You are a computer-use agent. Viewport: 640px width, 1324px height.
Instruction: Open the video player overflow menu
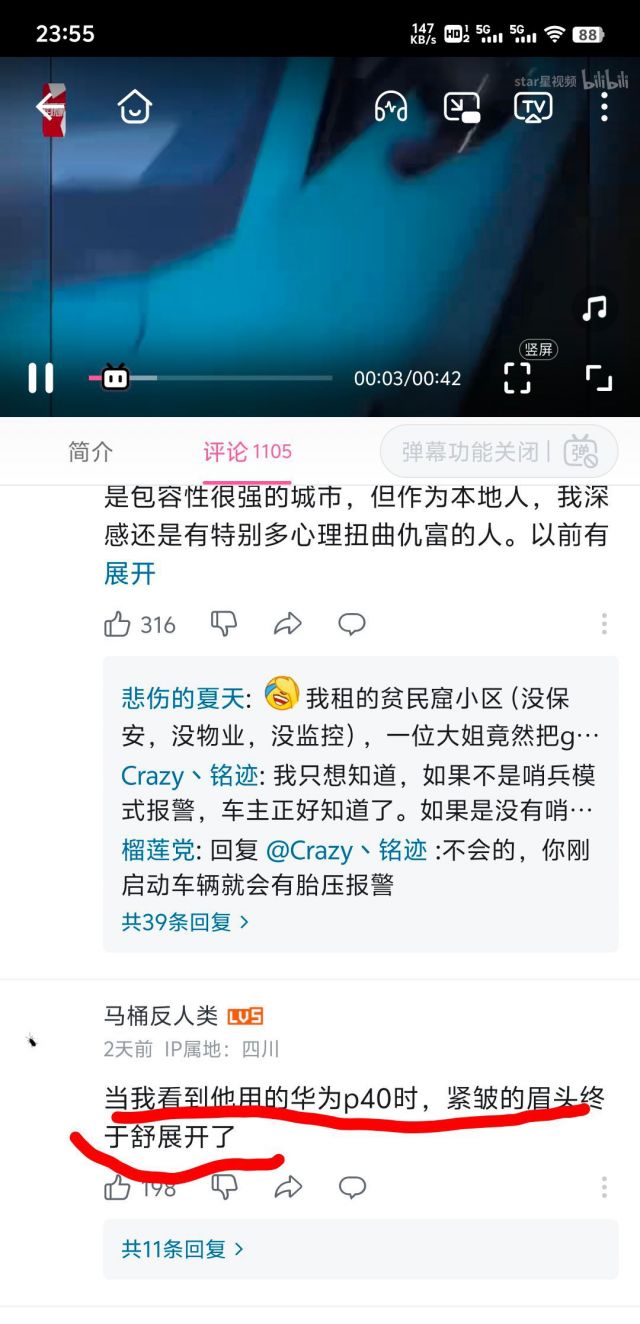pos(604,106)
